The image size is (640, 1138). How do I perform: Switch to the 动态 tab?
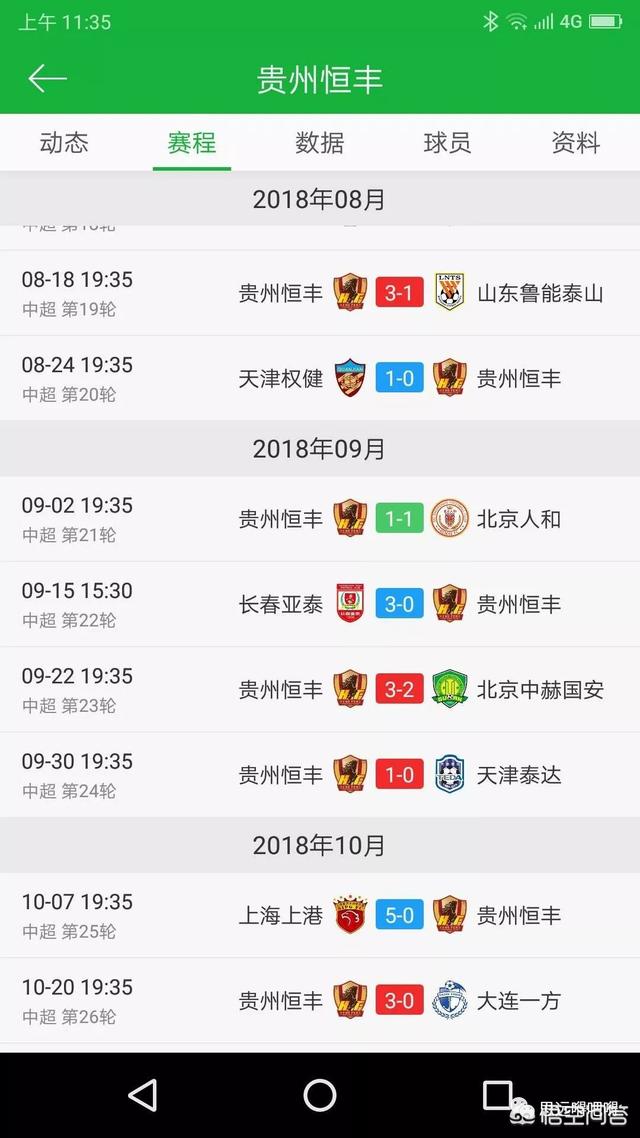[x=64, y=142]
